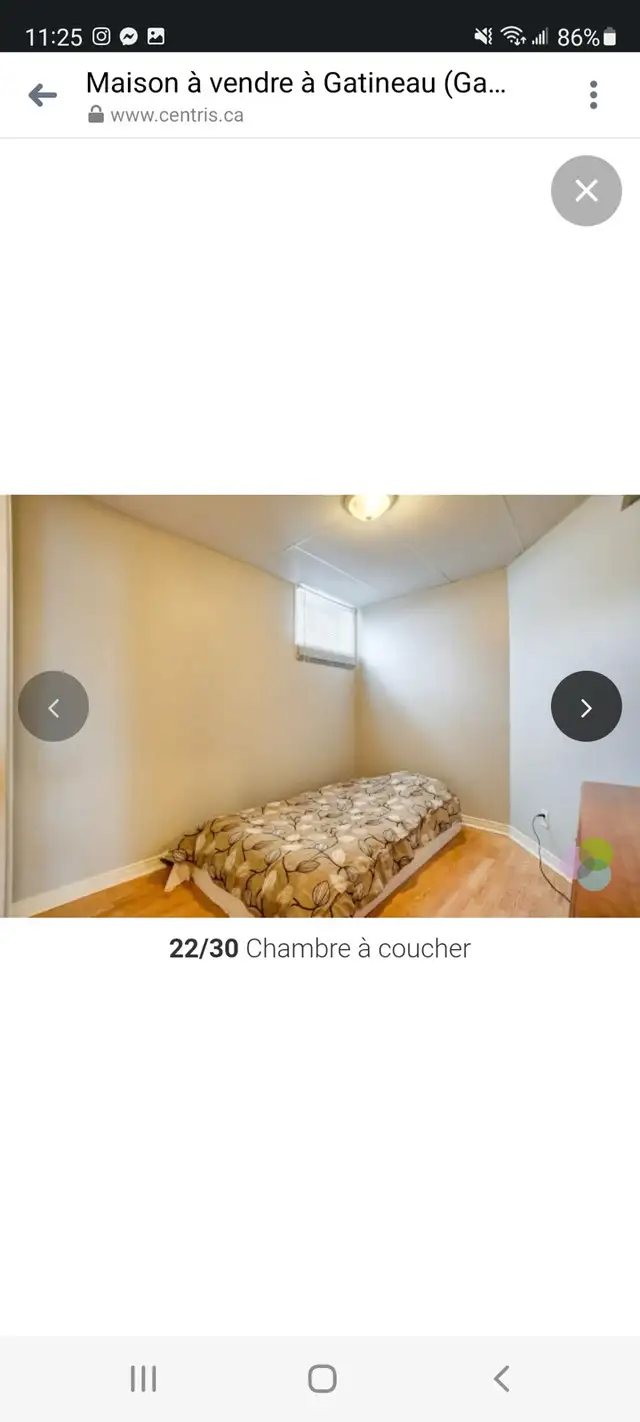
Task: Show the previous listing photo
Action: pyautogui.click(x=53, y=706)
